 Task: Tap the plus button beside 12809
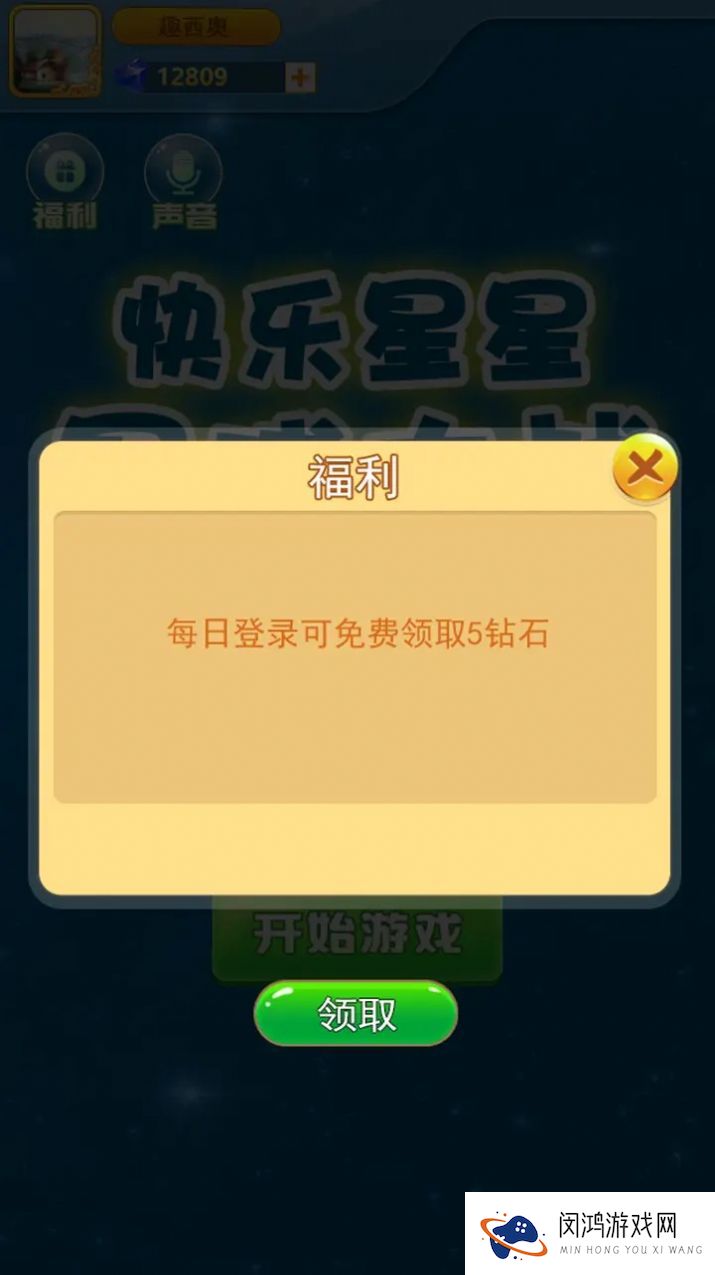click(300, 77)
